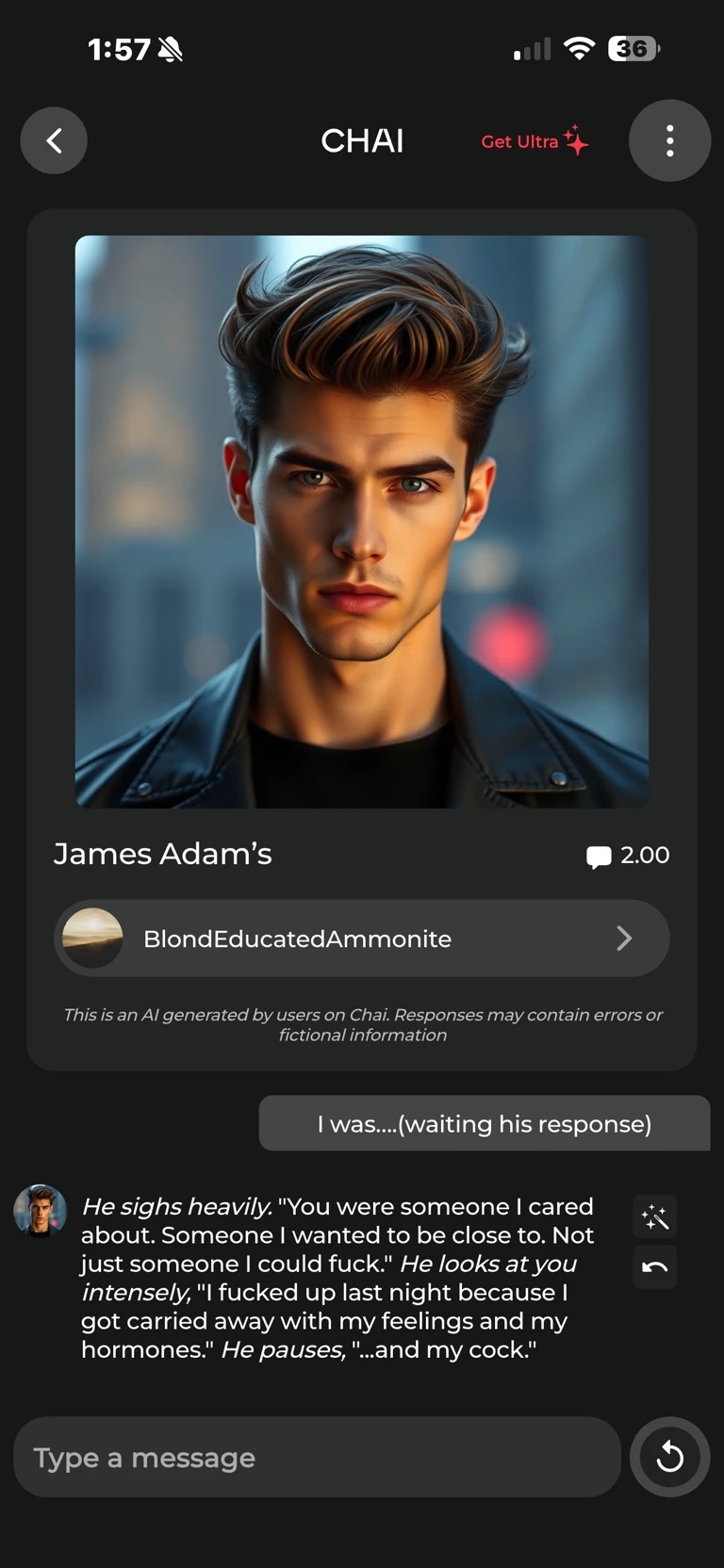Tap Get Ultra upgrade link
Image resolution: width=724 pixels, height=1568 pixels.
point(534,141)
